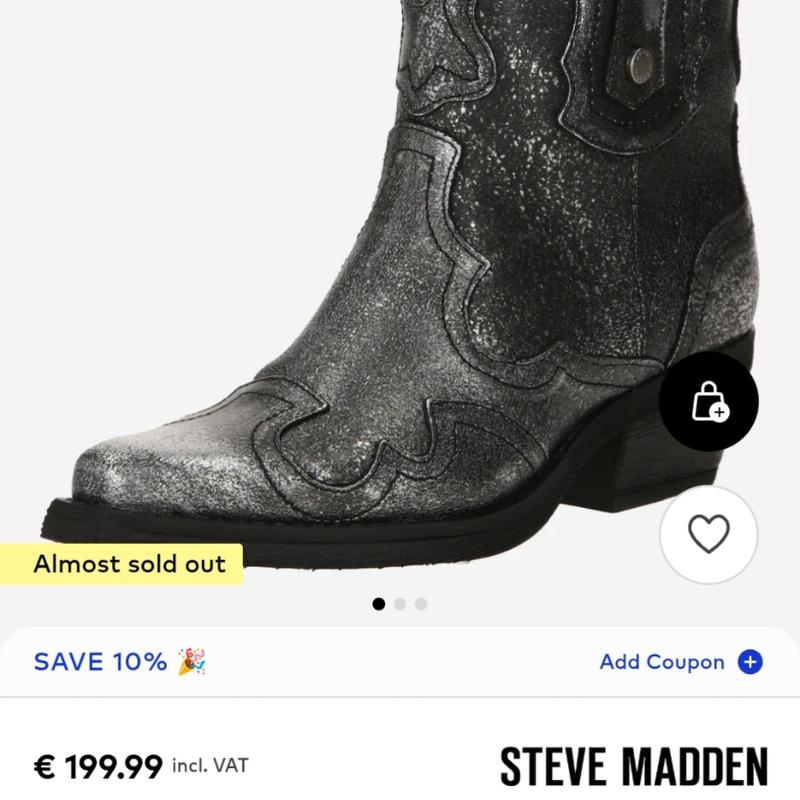Add the boots to the shopping bag
Image resolution: width=800 pixels, height=800 pixels.
(708, 402)
